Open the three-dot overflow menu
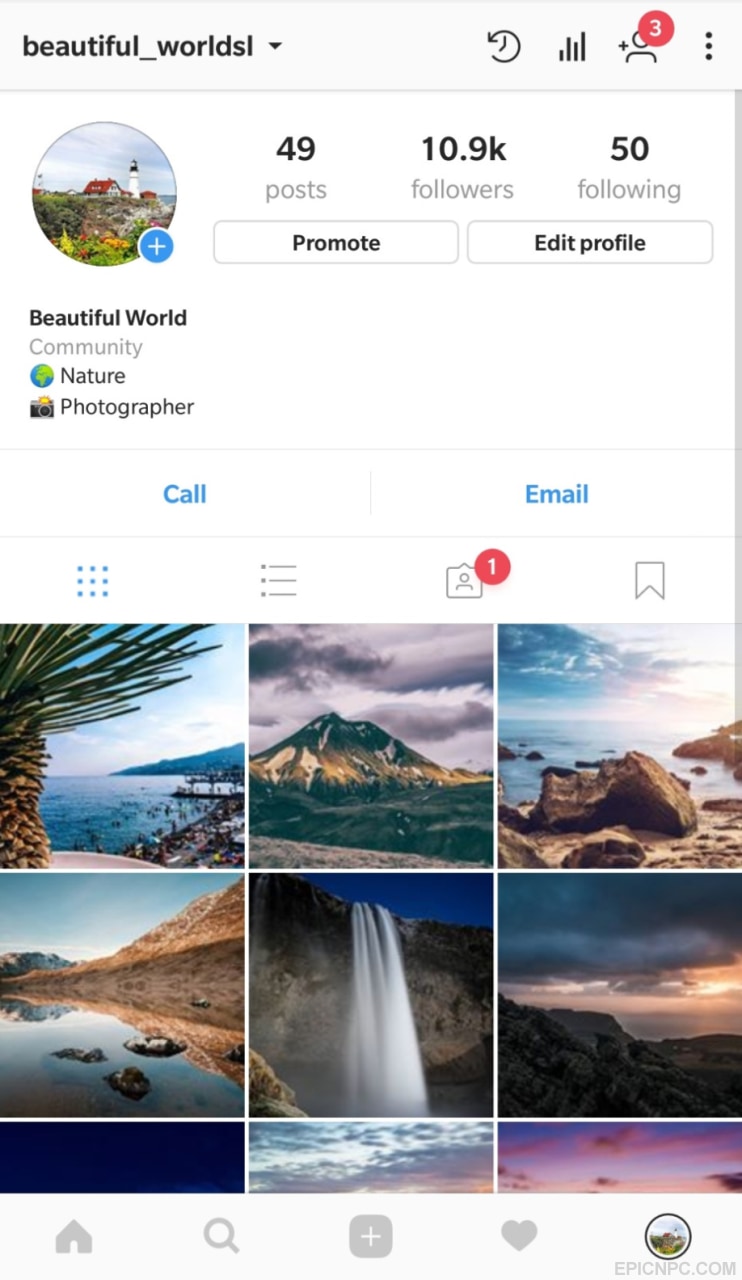 coord(708,46)
